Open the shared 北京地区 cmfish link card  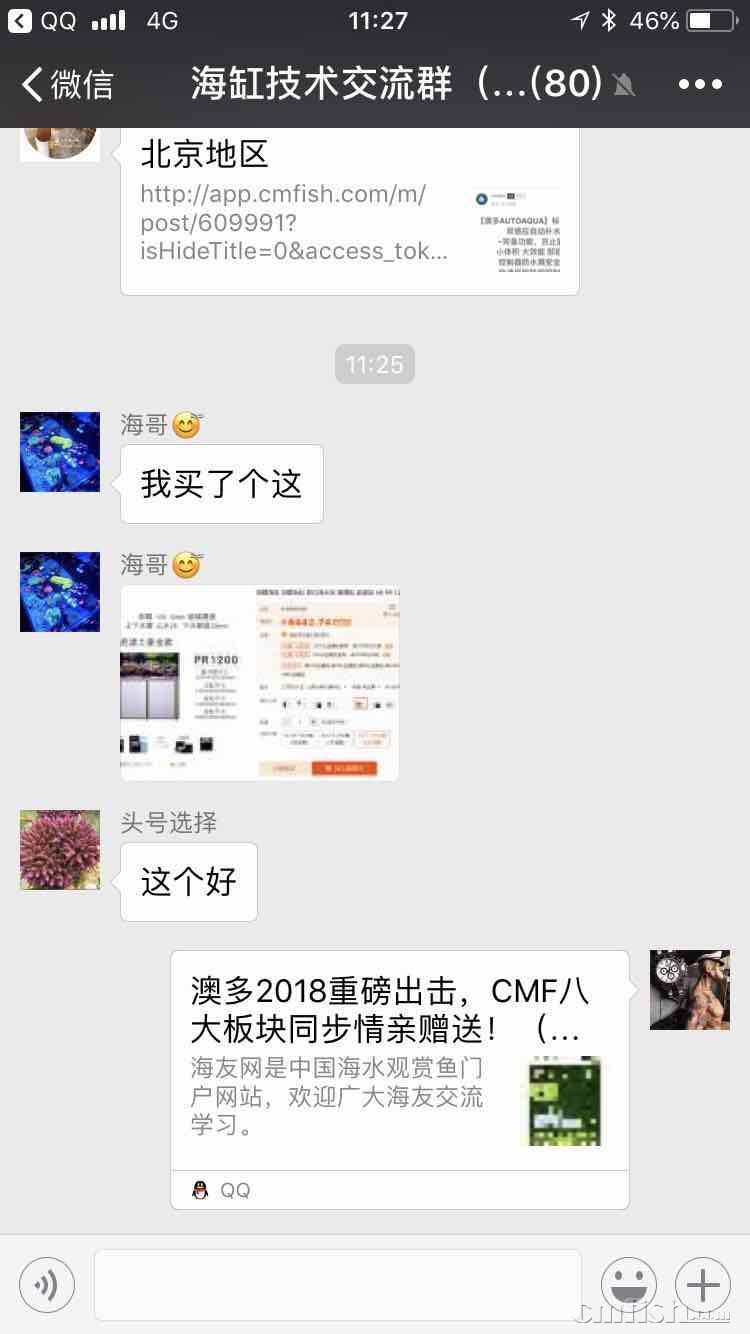(x=350, y=212)
